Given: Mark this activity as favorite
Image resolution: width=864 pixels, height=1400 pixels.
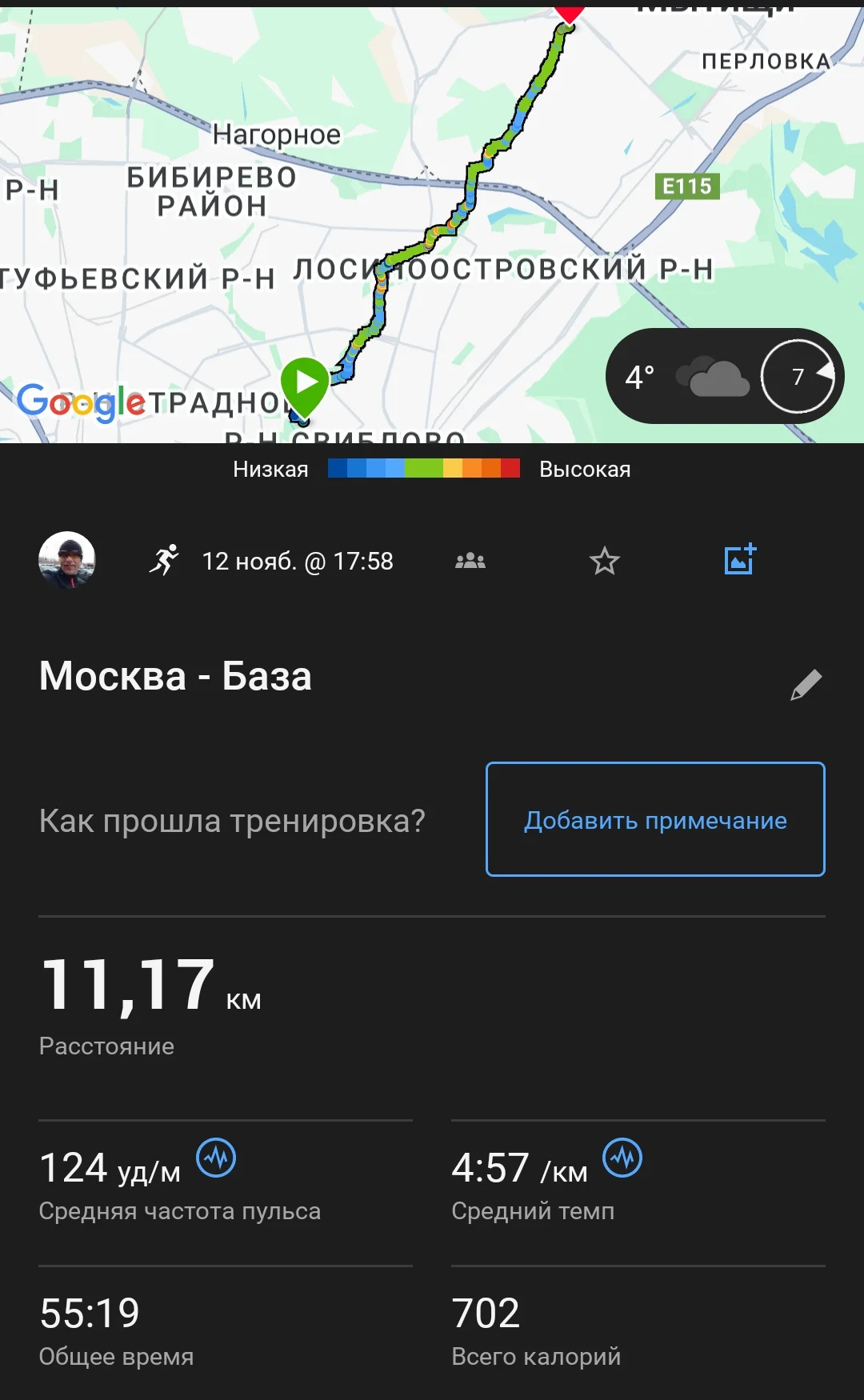Looking at the screenshot, I should click(x=605, y=561).
